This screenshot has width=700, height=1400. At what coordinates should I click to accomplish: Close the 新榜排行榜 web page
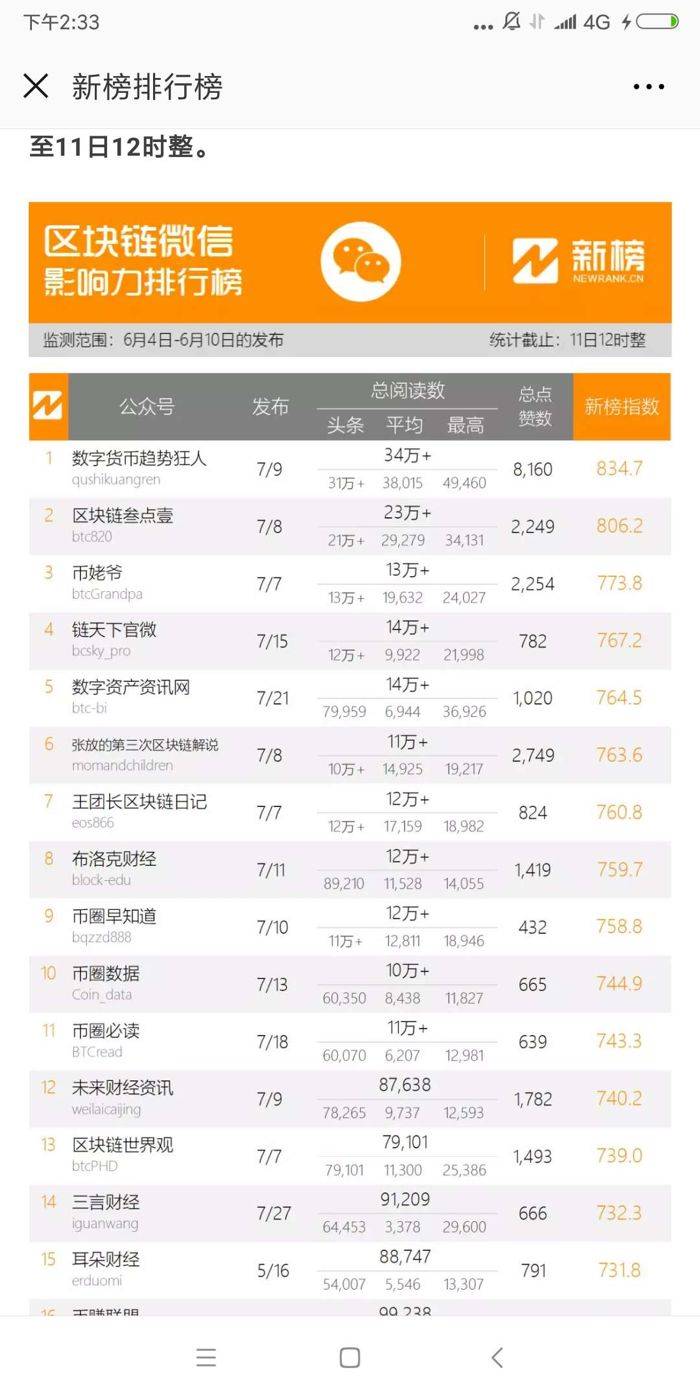36,87
